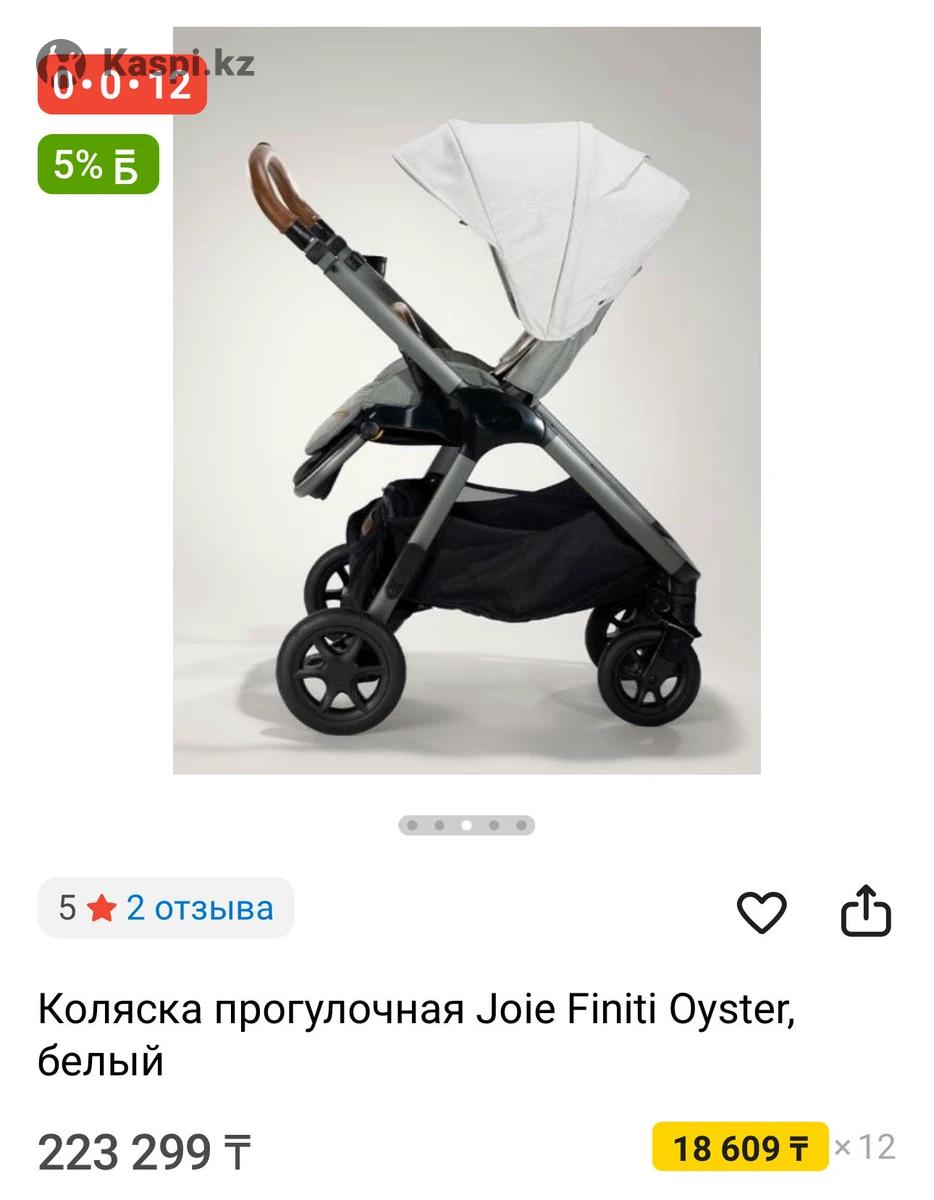This screenshot has height=1200, width=934.
Task: Share this Joie Finiti product
Action: coord(865,910)
